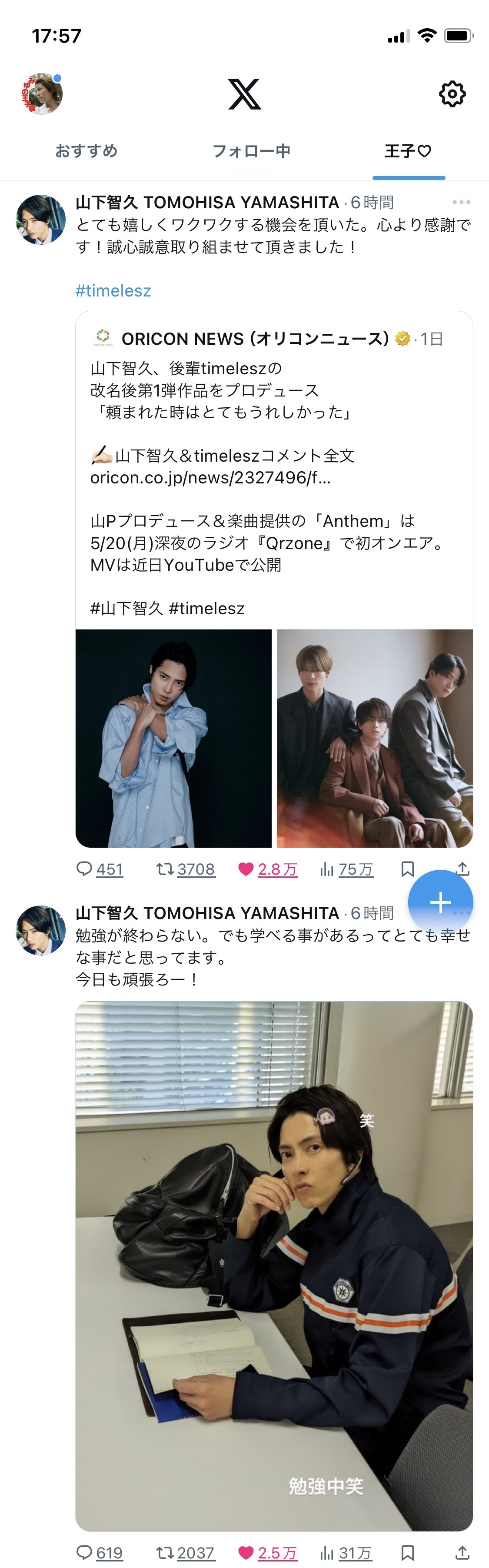Viewport: 489px width, 1568px height.
Task: Open your profile avatar menu
Action: point(42,94)
